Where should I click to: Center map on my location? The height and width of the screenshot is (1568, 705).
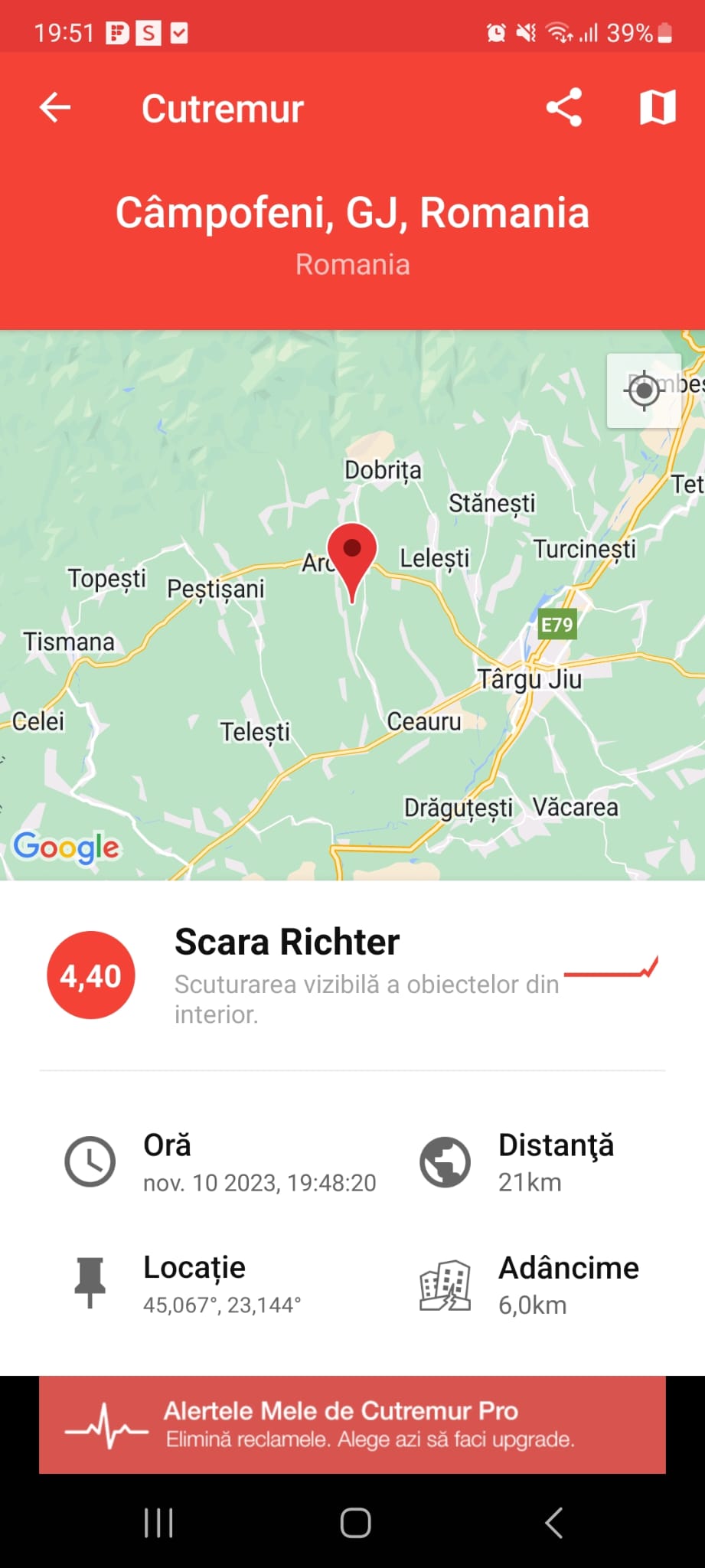(x=644, y=390)
